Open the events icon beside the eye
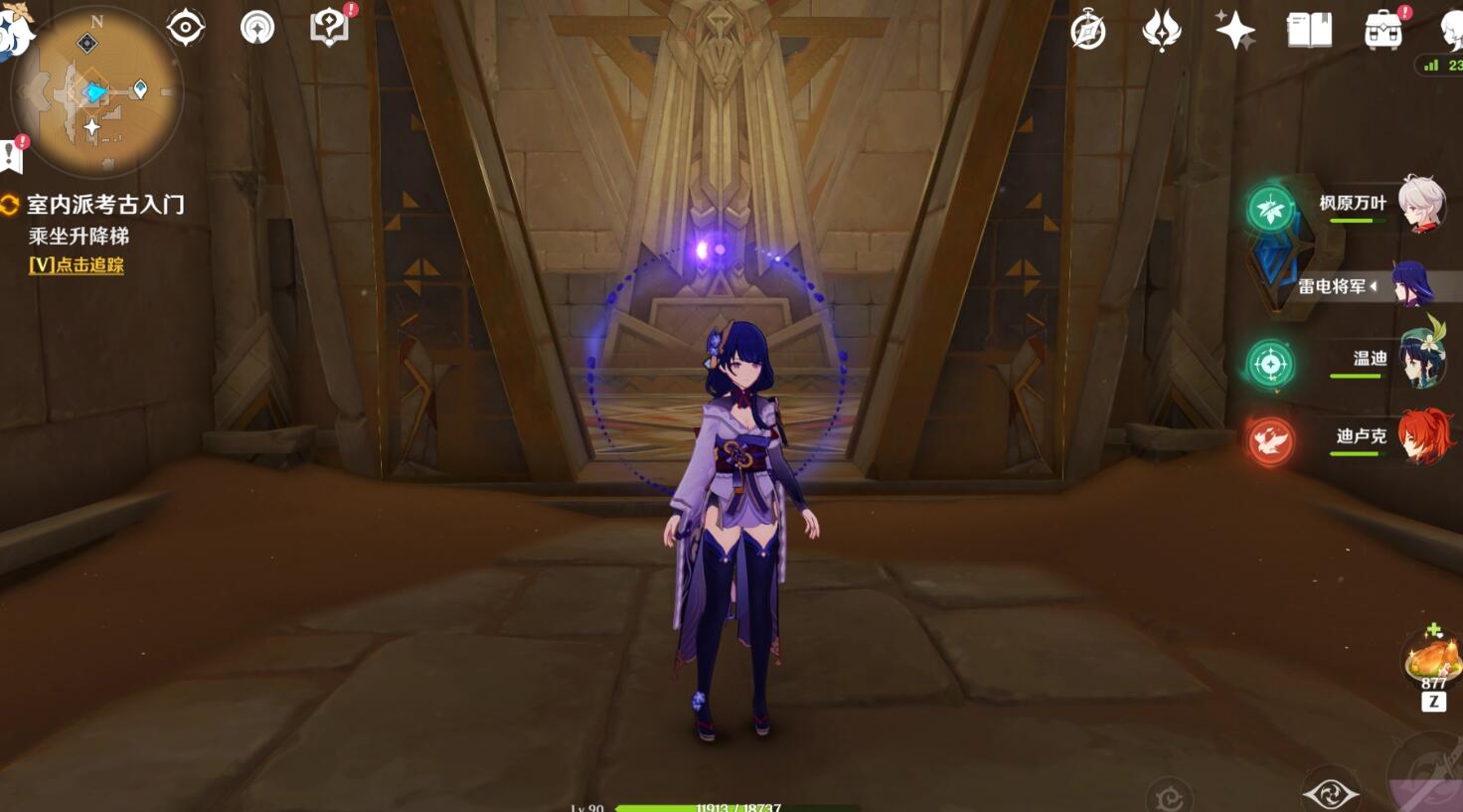Screen dimensions: 1463x812 click(257, 27)
